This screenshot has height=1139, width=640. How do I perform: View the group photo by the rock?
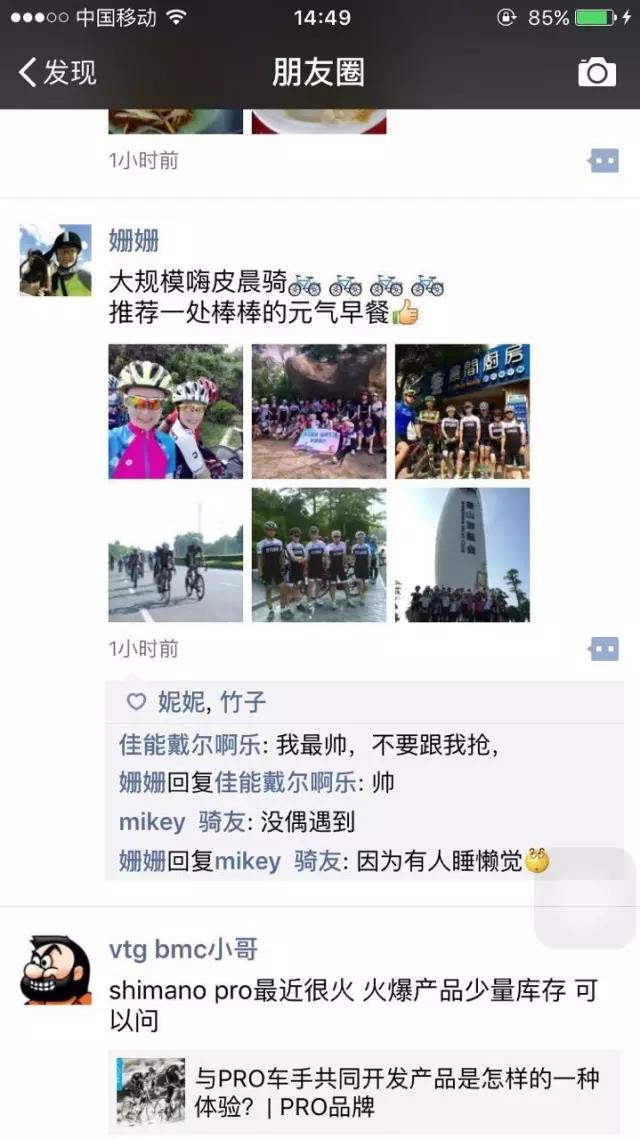pyautogui.click(x=319, y=411)
